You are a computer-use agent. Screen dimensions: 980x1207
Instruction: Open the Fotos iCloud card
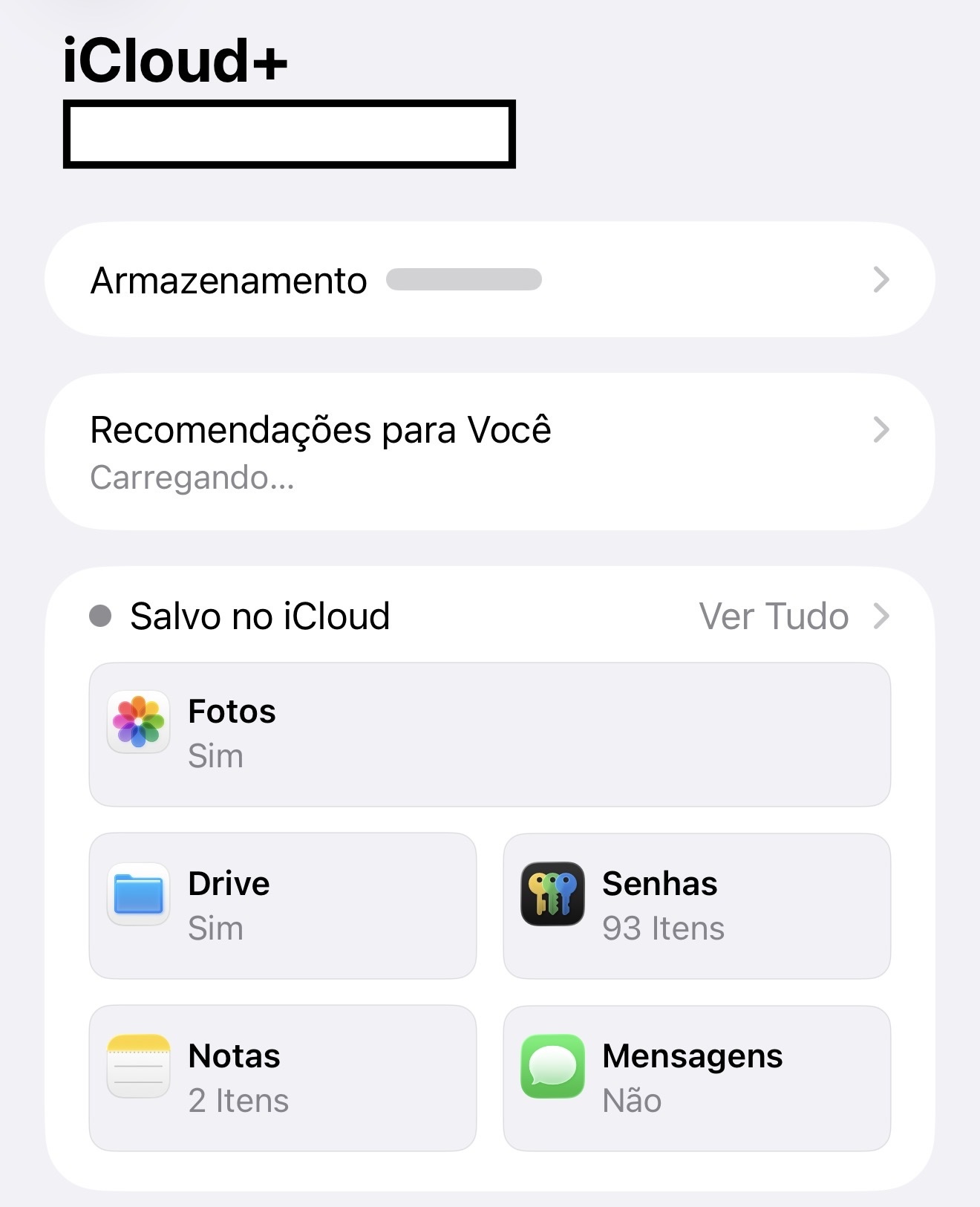[489, 734]
